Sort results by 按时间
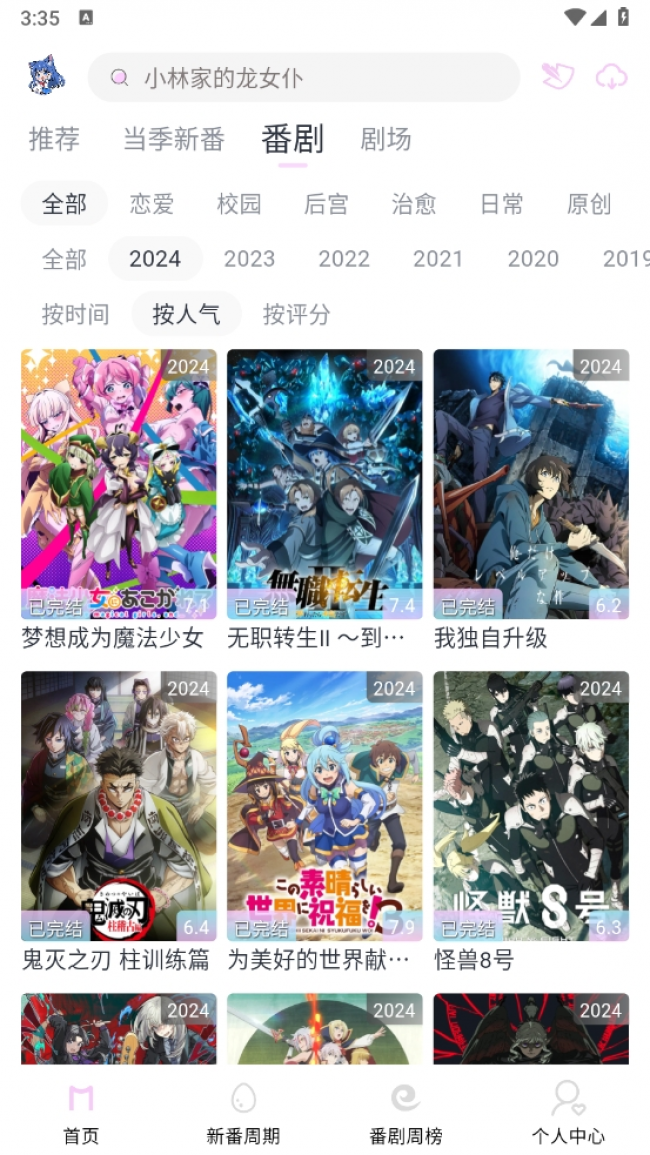The width and height of the screenshot is (650, 1155). (x=76, y=315)
